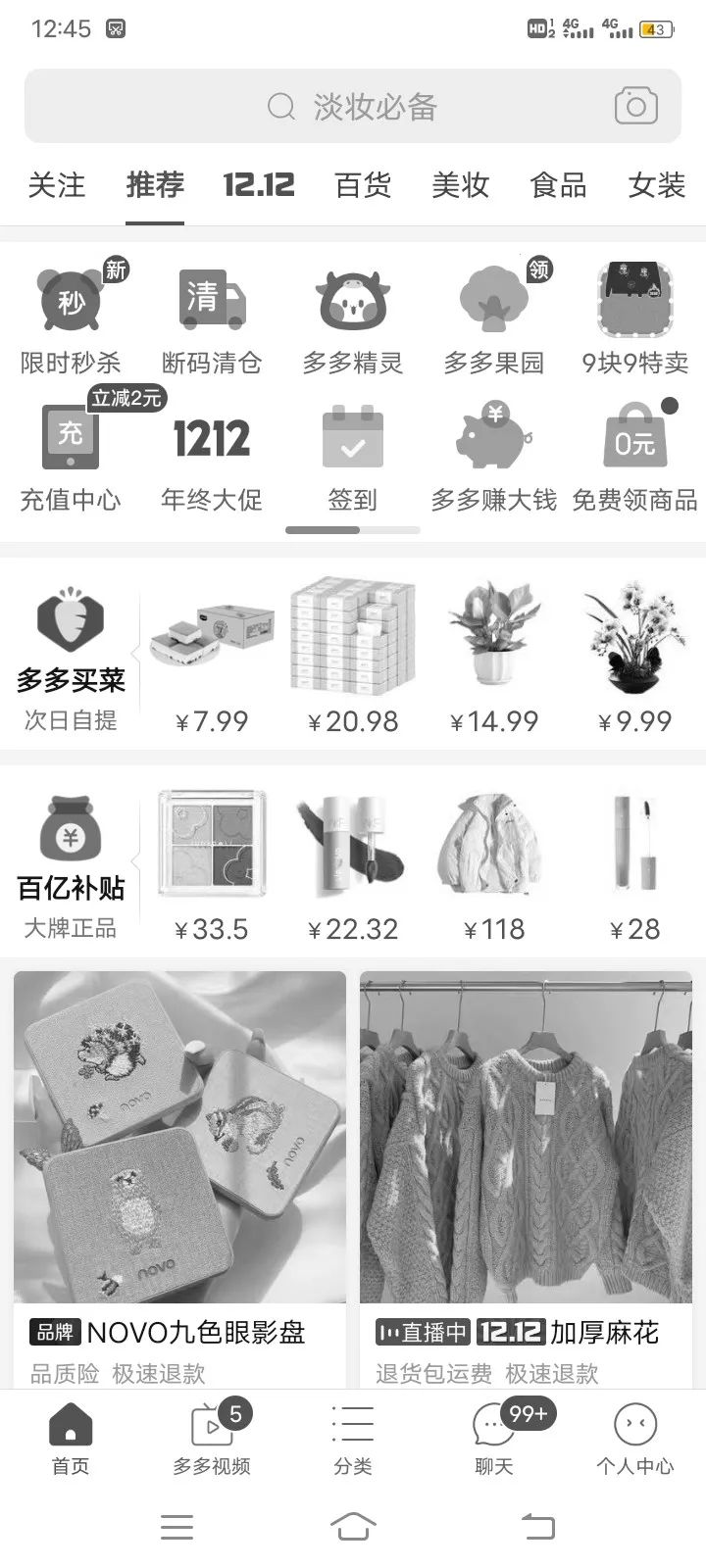Switch to the 关注 tab
706x1568 pixels.
(x=57, y=185)
